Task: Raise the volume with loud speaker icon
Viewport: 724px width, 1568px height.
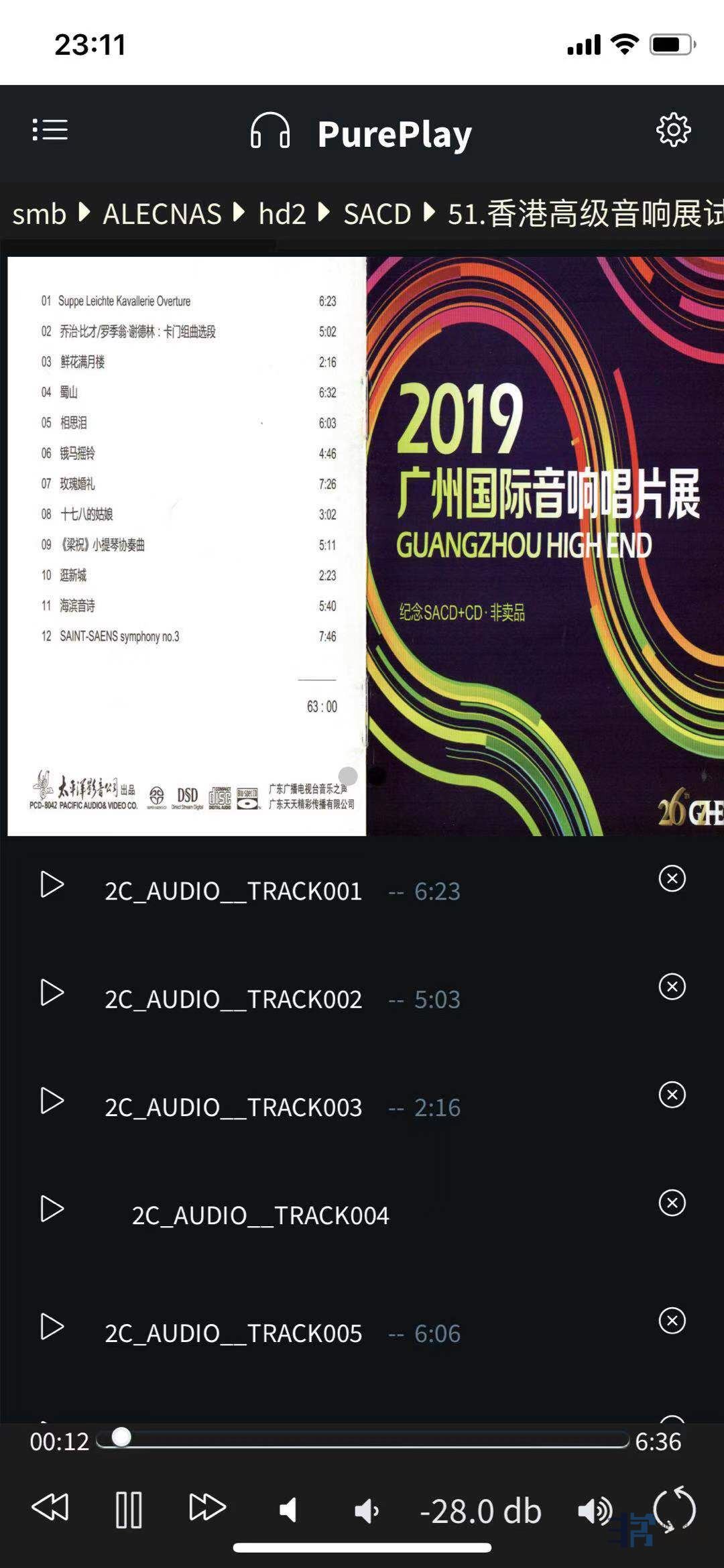Action: pos(595,1510)
